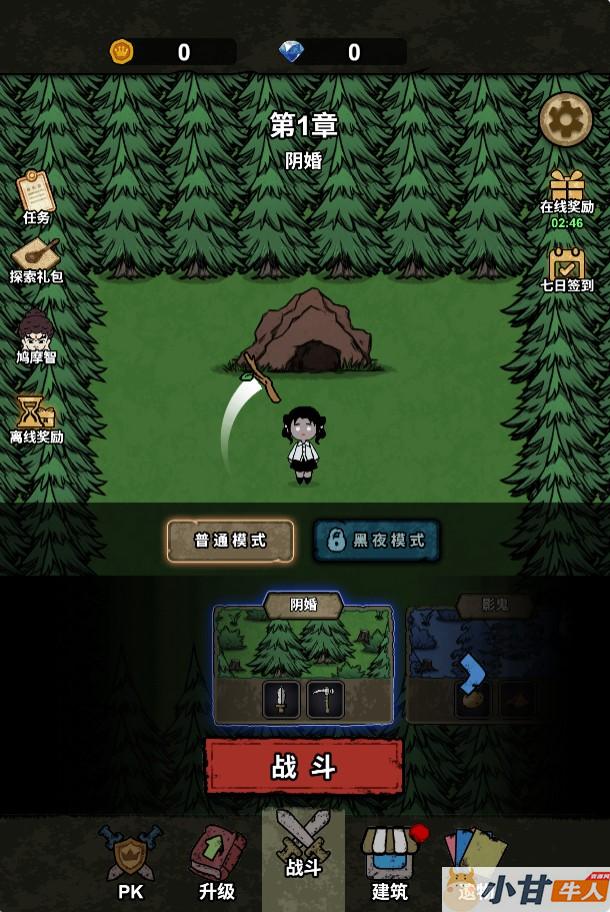Open the settings gear

(x=566, y=120)
